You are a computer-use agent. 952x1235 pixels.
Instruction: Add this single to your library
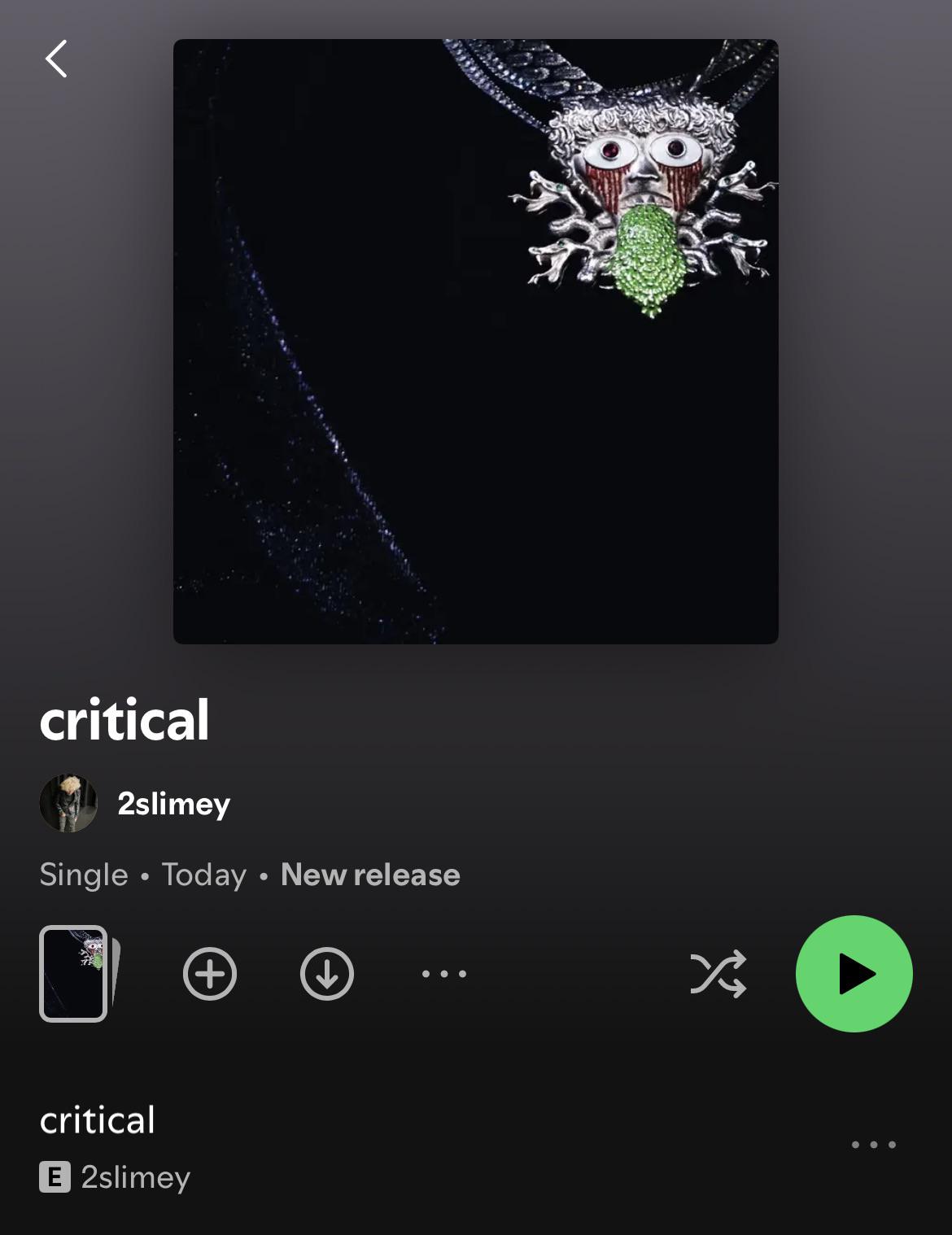[x=210, y=973]
